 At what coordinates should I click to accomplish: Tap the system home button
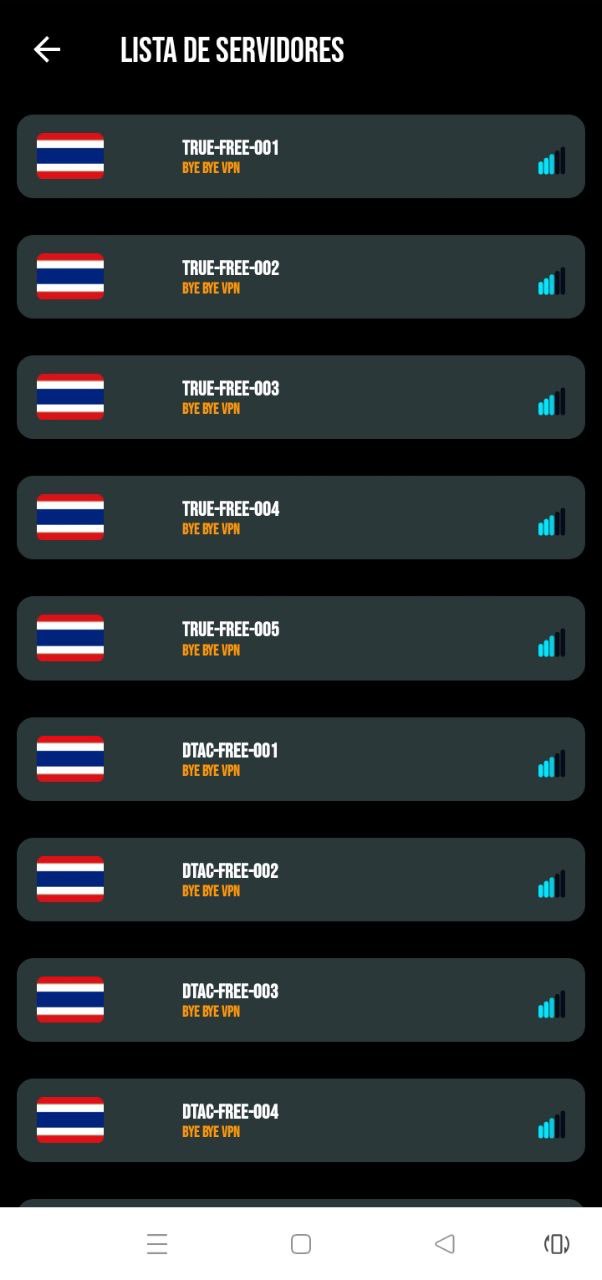point(301,1244)
